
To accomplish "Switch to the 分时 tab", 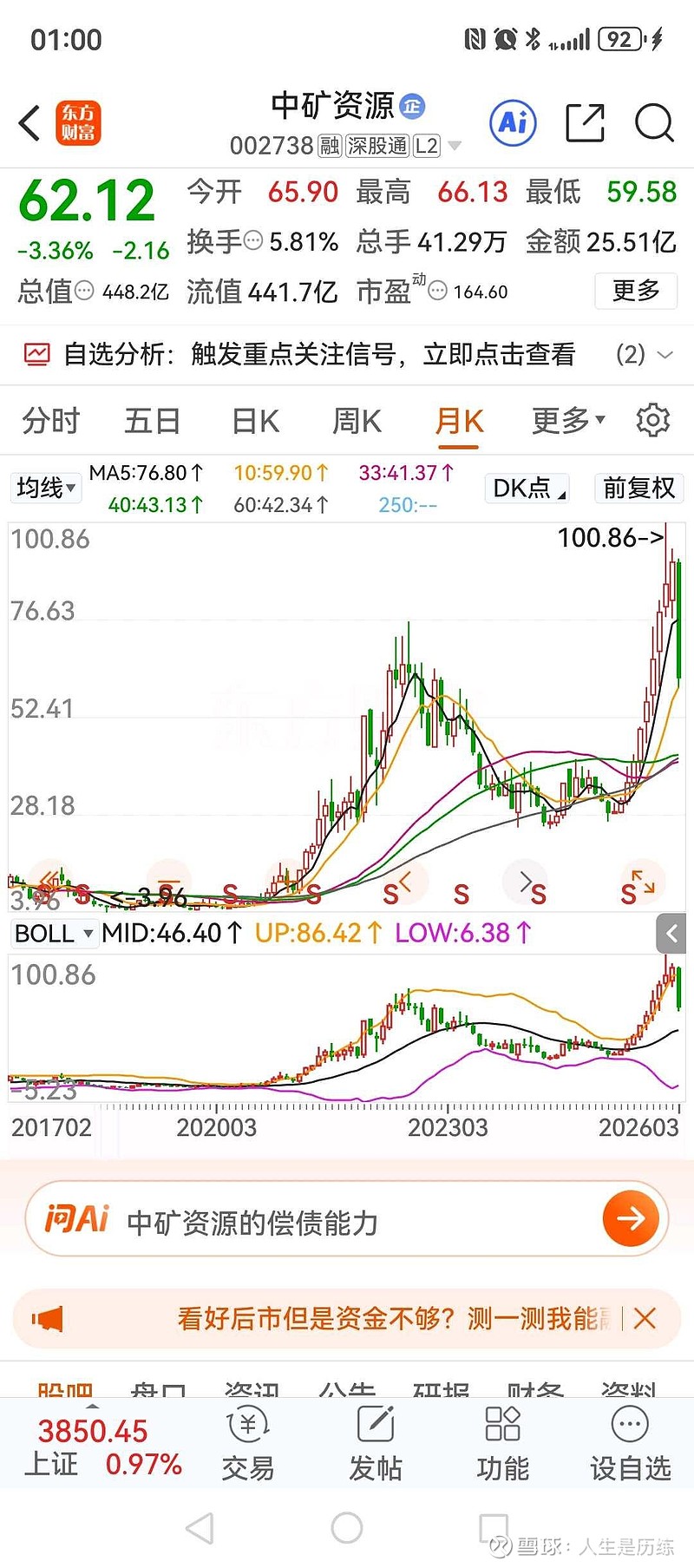I will [50, 420].
